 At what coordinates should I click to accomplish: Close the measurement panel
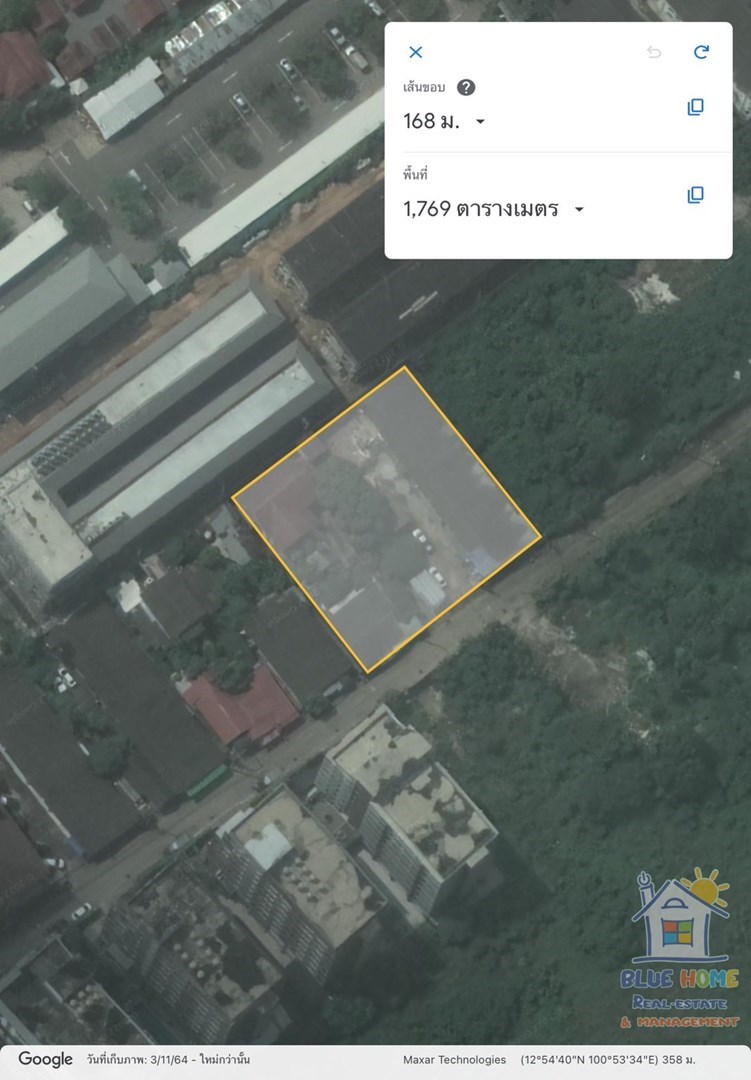coord(416,52)
